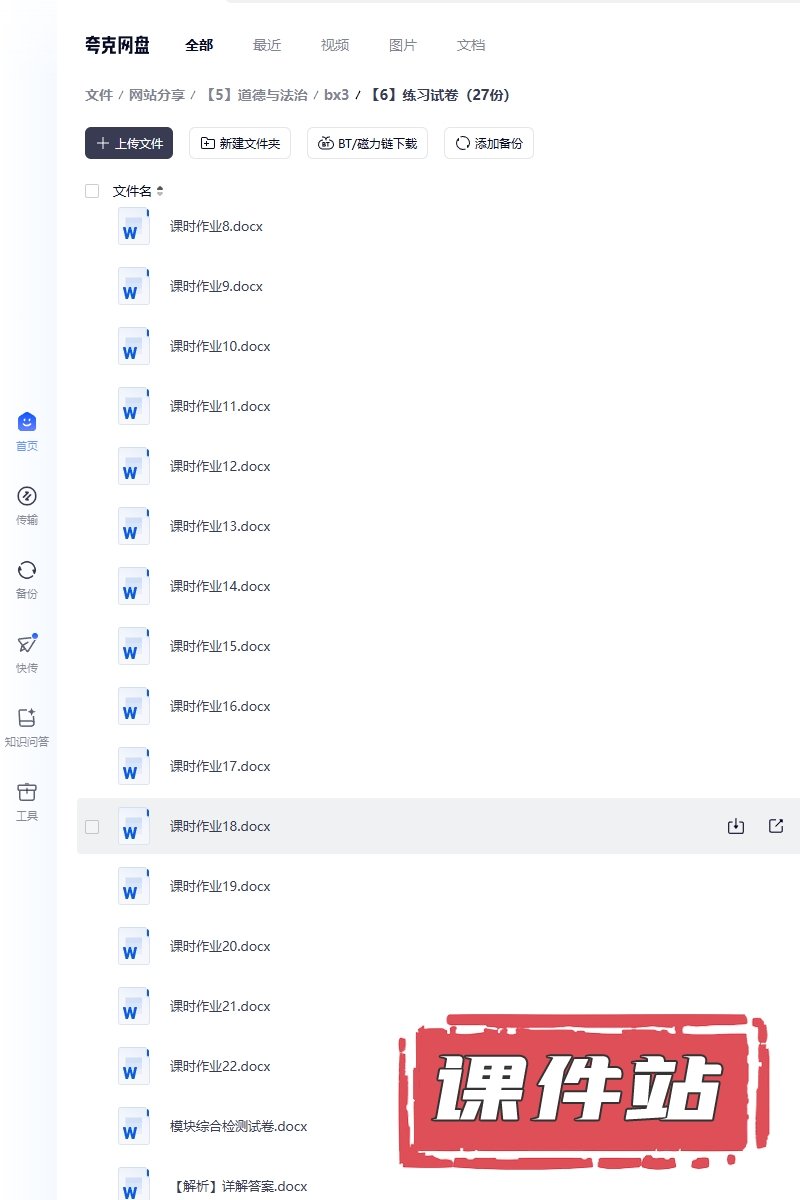Switch to the 图片 tab
This screenshot has width=800, height=1200.
point(403,45)
